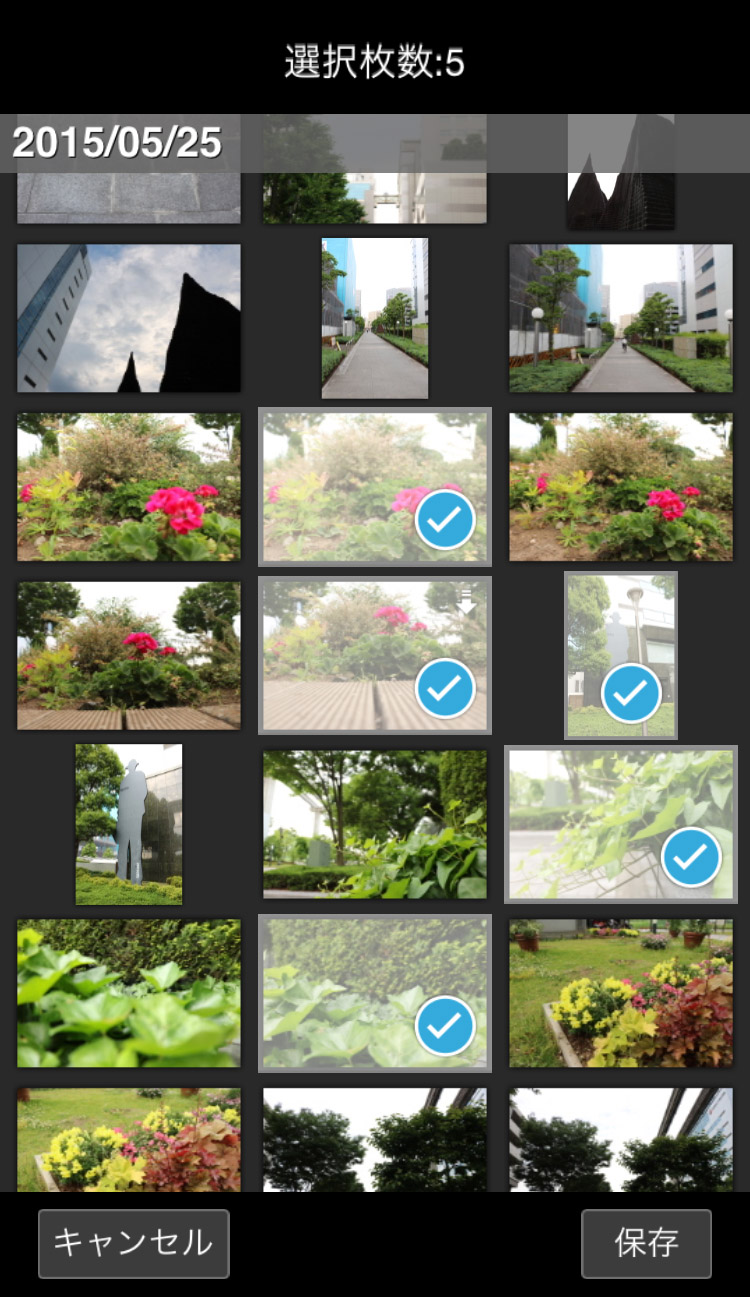This screenshot has width=750, height=1297.
Task: Select the garden bed with yellow flowers
Action: (620, 993)
